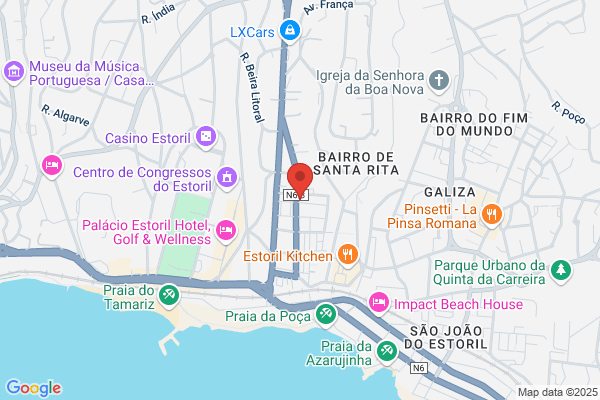Select Igreja da Senhora da Boa Nova marker
The height and width of the screenshot is (400, 600).
pyautogui.click(x=439, y=81)
